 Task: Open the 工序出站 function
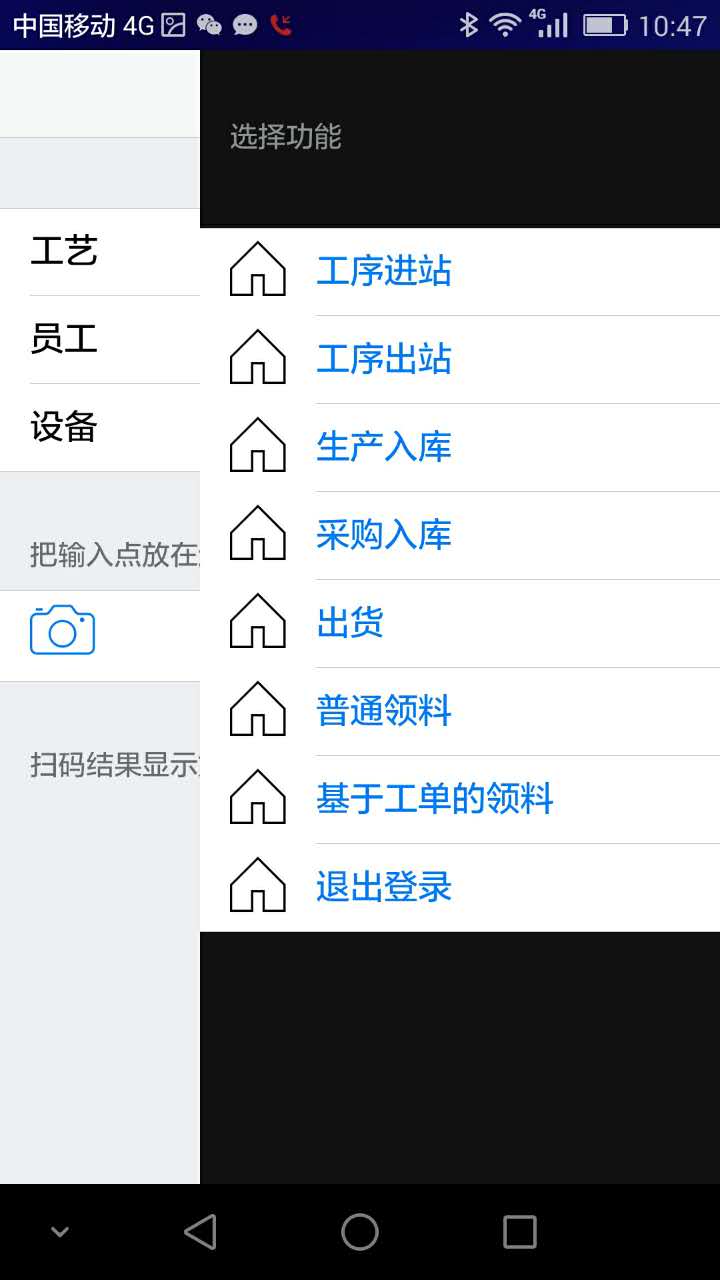[384, 359]
